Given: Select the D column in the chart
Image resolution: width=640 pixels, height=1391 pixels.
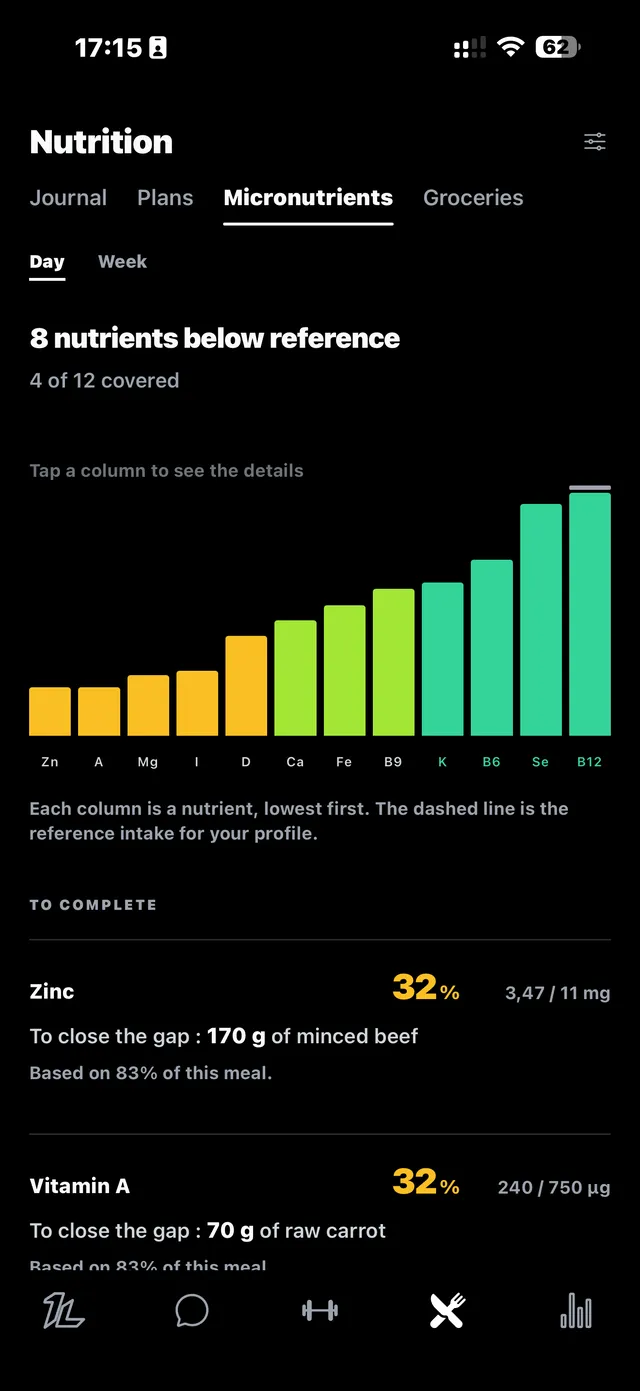Looking at the screenshot, I should pos(246,686).
